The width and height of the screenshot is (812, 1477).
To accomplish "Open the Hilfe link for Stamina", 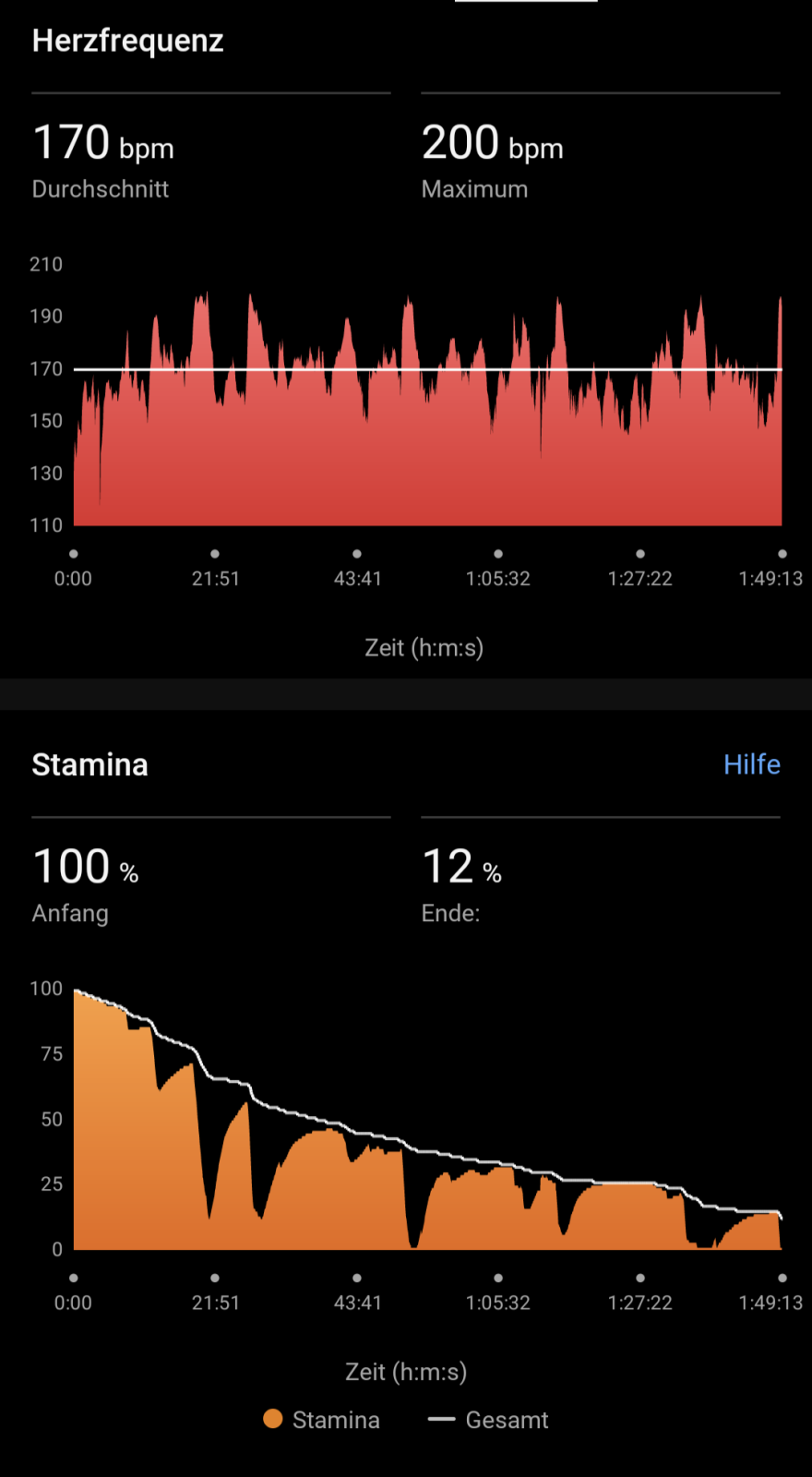I will (751, 764).
